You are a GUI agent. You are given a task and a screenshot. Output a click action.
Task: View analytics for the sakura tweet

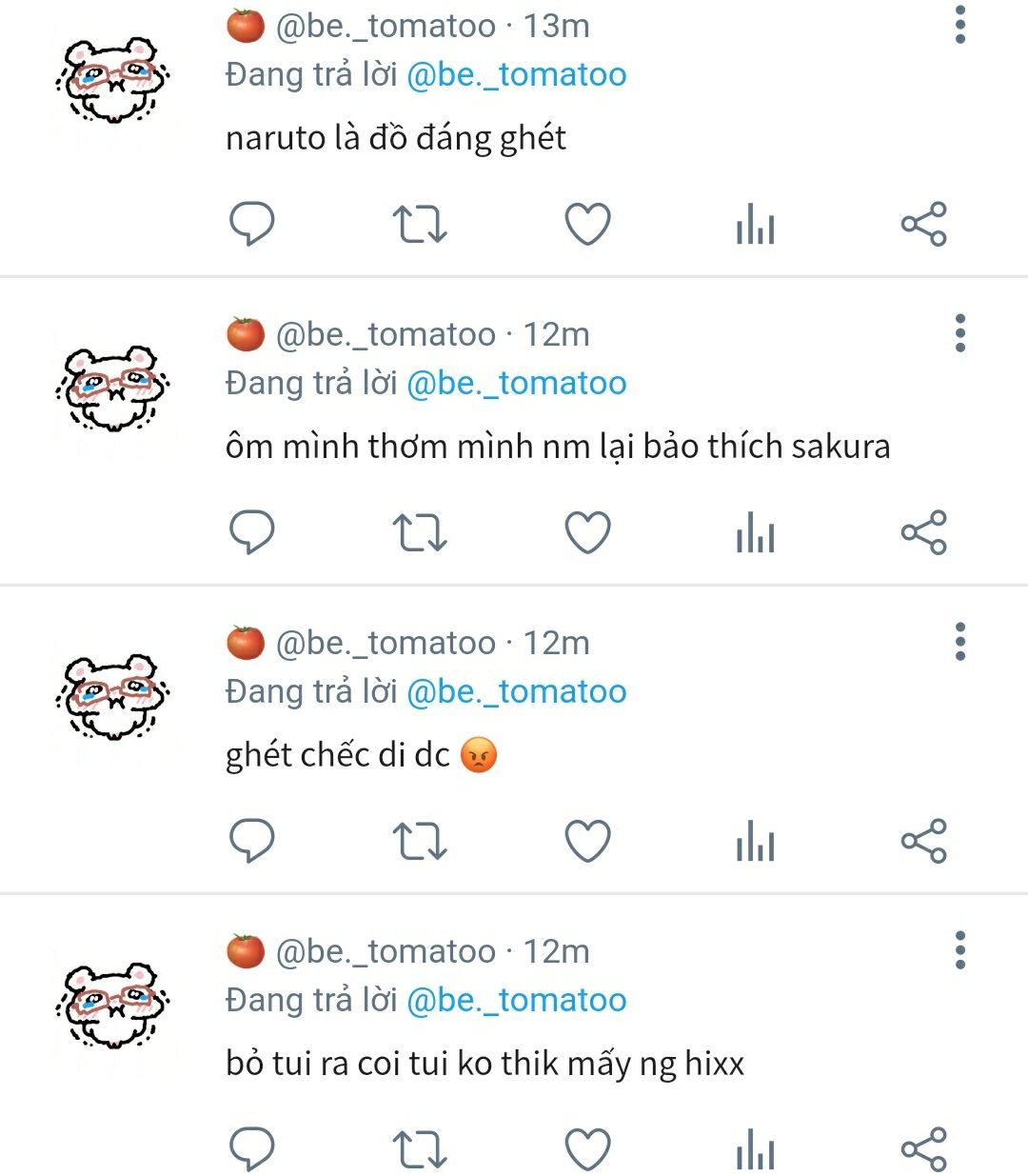(x=755, y=532)
